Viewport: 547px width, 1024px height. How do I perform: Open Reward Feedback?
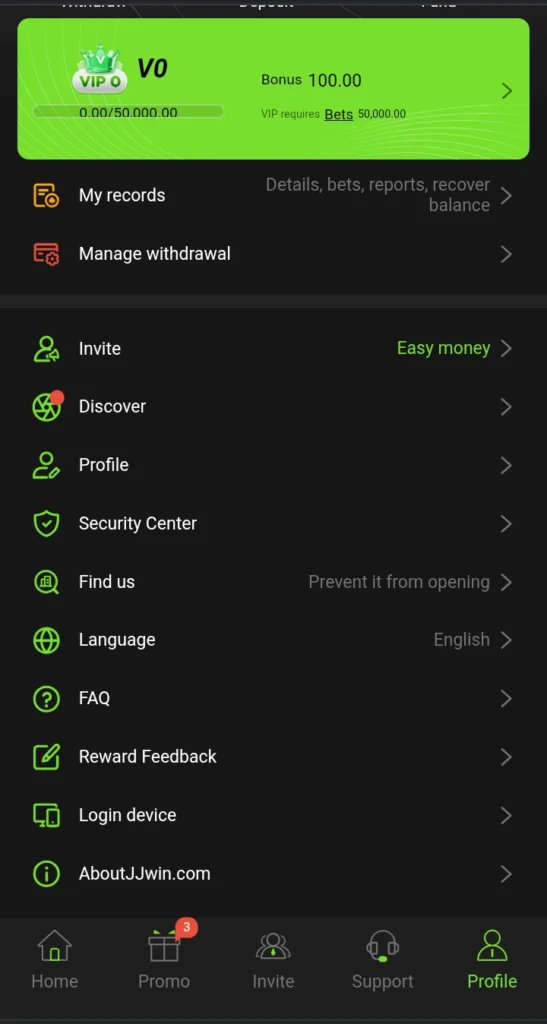pyautogui.click(x=273, y=757)
